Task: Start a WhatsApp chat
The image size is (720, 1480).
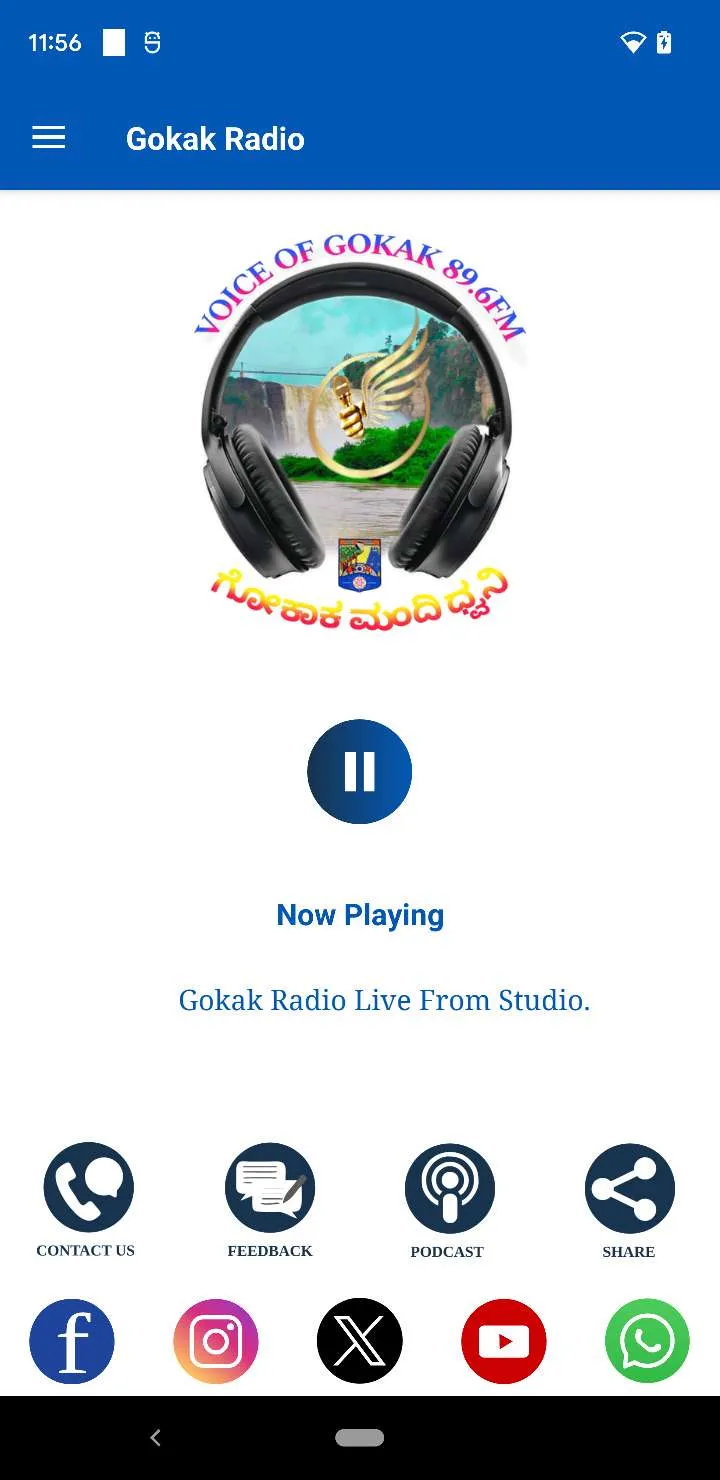Action: (648, 1341)
